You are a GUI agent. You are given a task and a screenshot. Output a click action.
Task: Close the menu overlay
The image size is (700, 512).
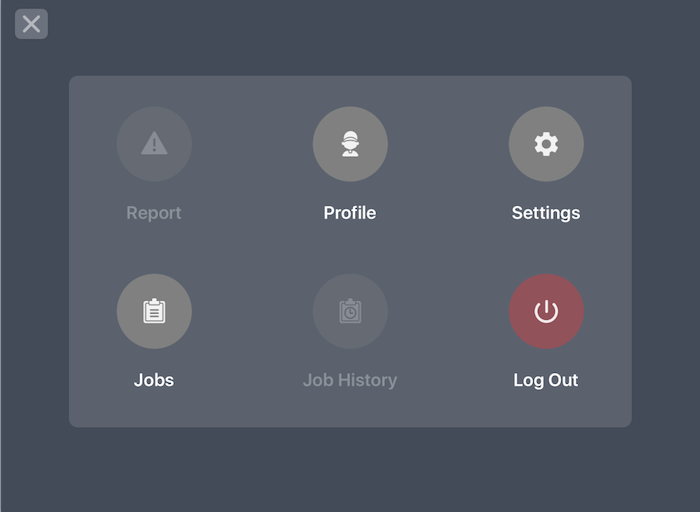[x=31, y=24]
